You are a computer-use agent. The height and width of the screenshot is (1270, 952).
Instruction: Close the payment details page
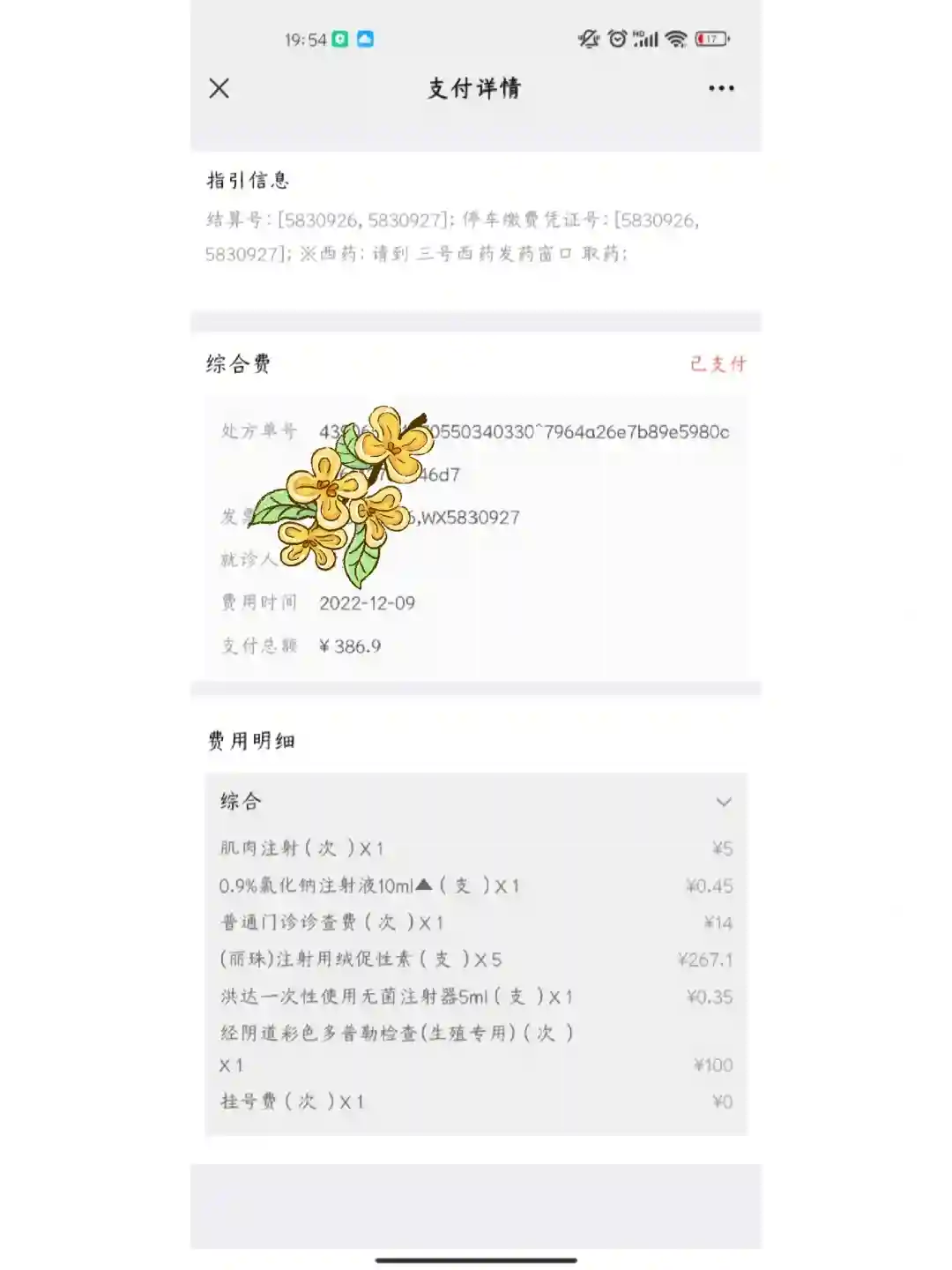coord(219,88)
